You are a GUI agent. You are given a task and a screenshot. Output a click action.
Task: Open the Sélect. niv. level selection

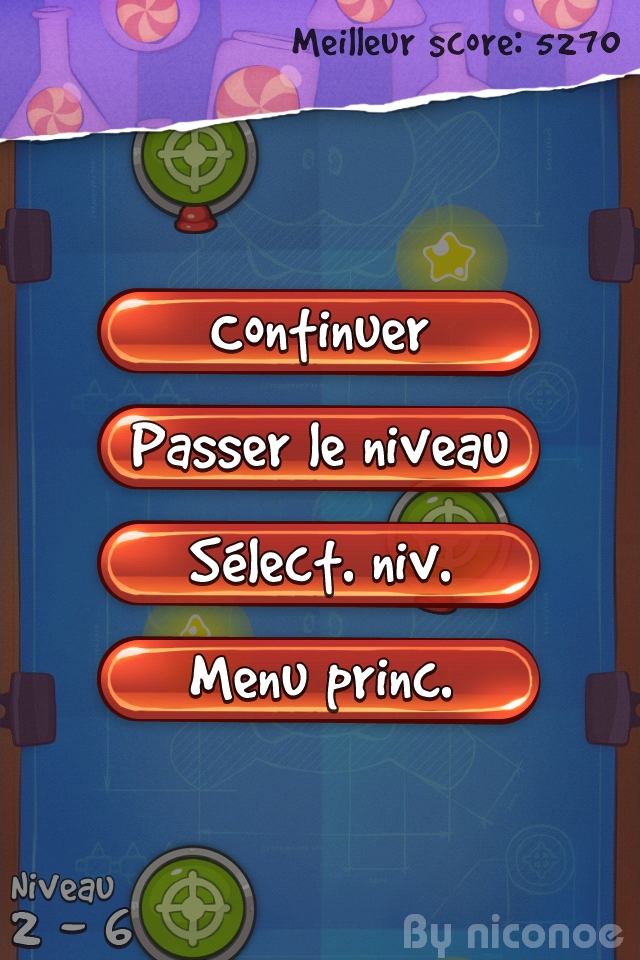point(319,564)
